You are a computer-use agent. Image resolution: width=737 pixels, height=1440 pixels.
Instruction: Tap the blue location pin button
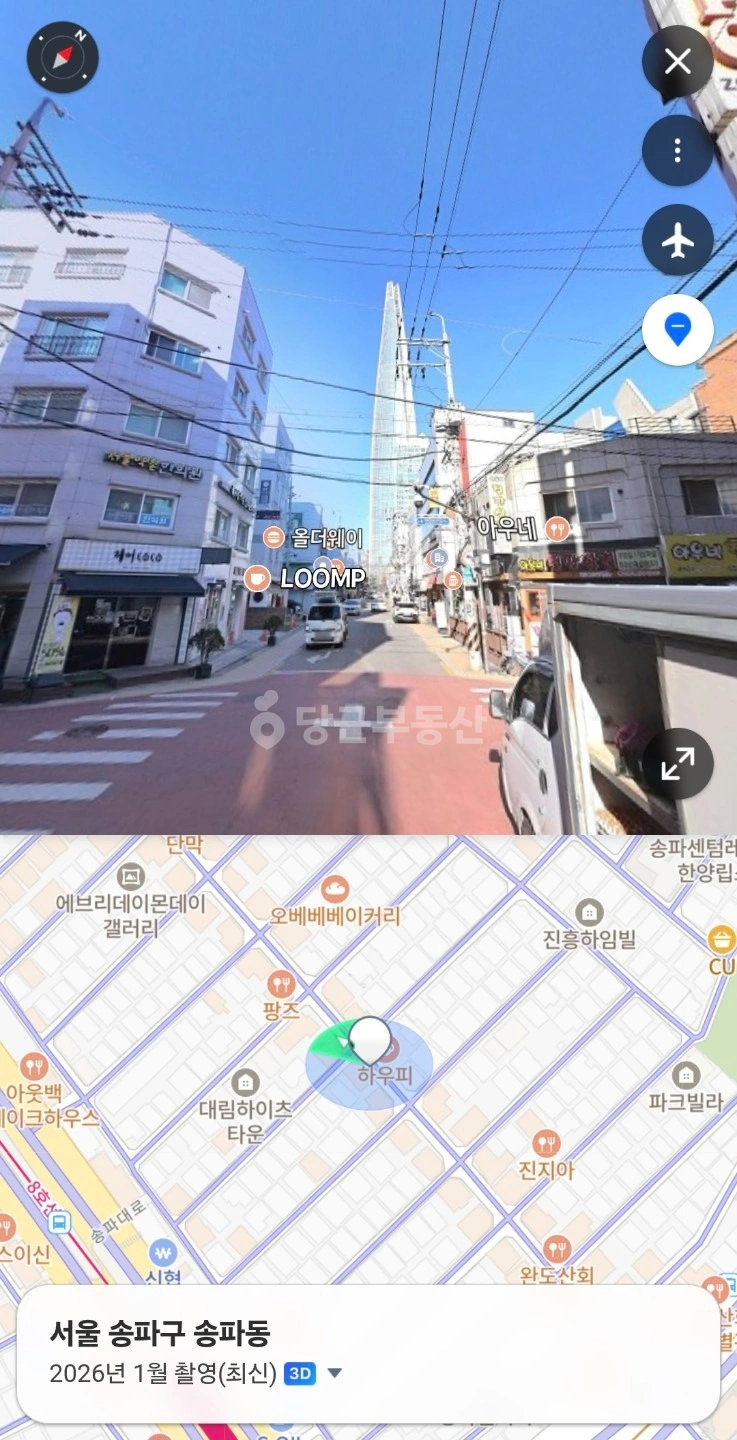(x=677, y=329)
